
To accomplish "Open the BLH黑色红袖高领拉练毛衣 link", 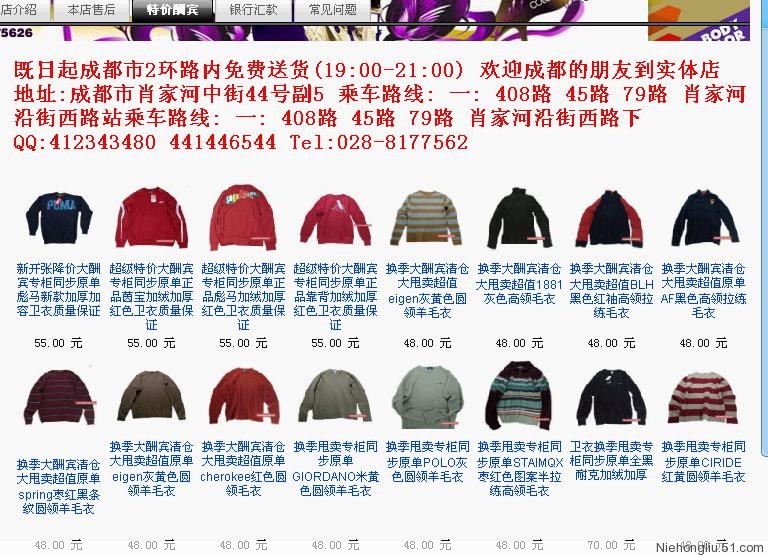I will (x=611, y=290).
